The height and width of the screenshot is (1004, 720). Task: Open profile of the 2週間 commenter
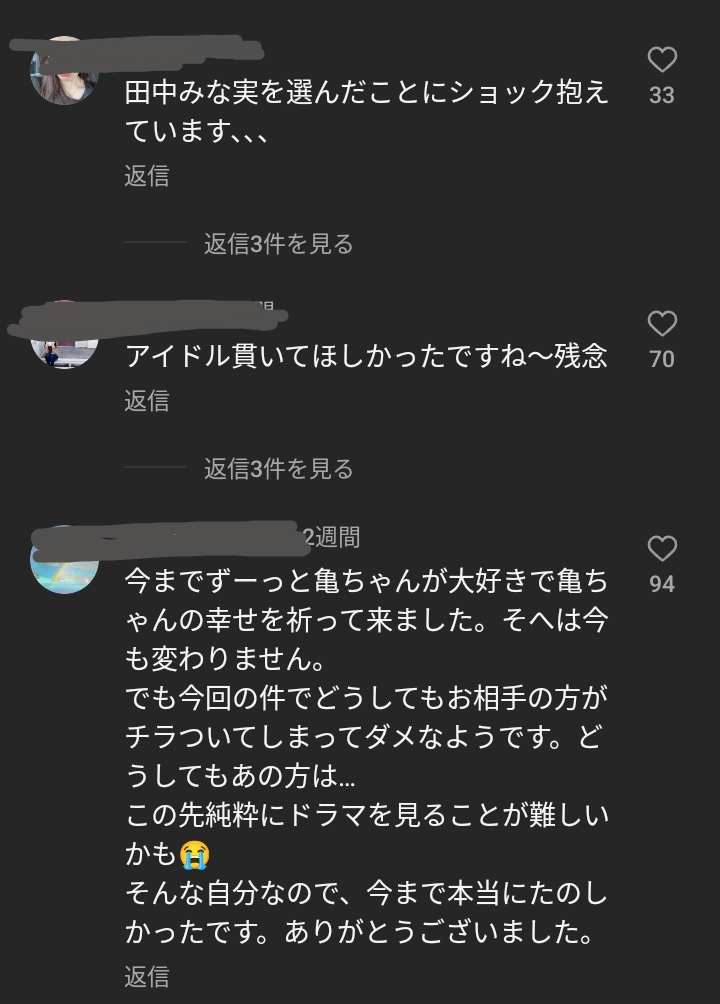tap(64, 560)
